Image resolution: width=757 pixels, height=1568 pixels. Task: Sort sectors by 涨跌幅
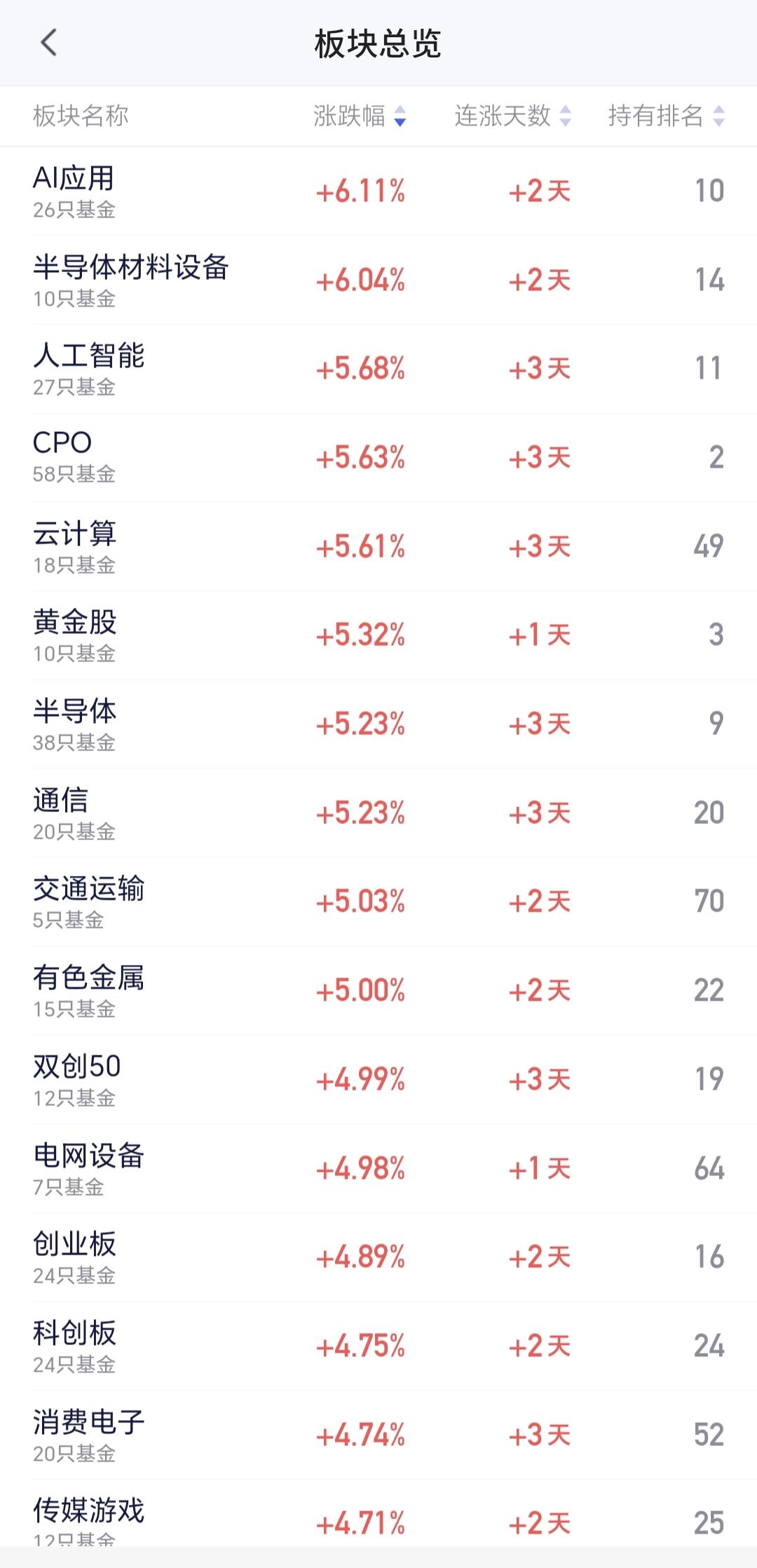click(x=359, y=116)
